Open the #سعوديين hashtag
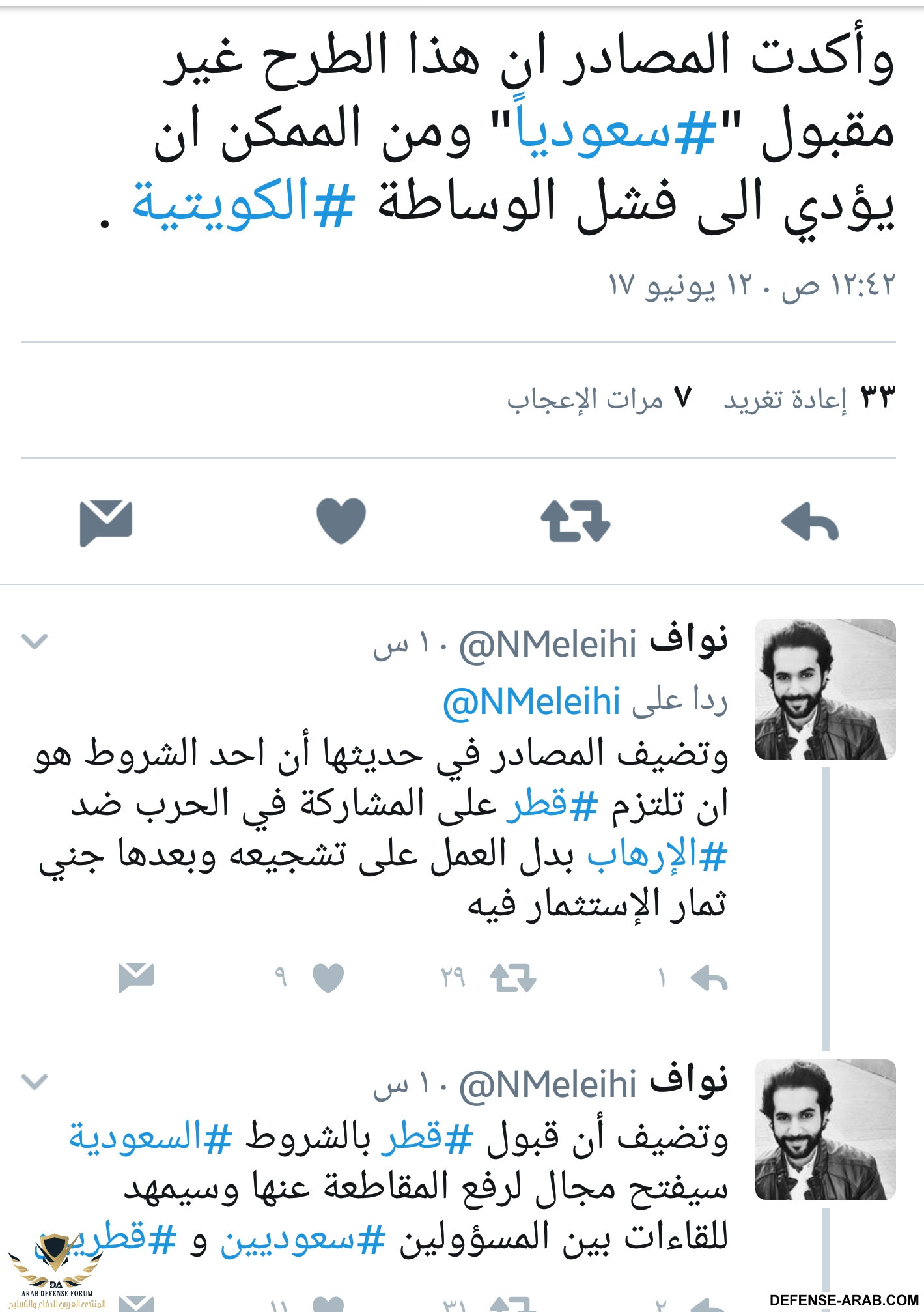 [303, 1240]
